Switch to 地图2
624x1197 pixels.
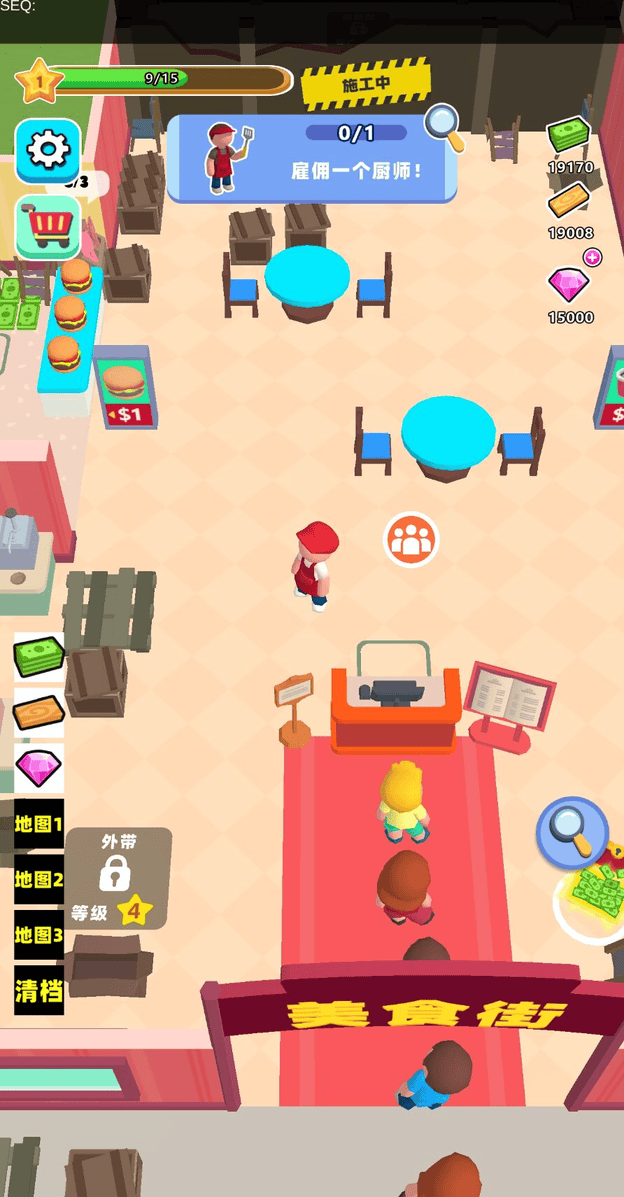tap(39, 880)
